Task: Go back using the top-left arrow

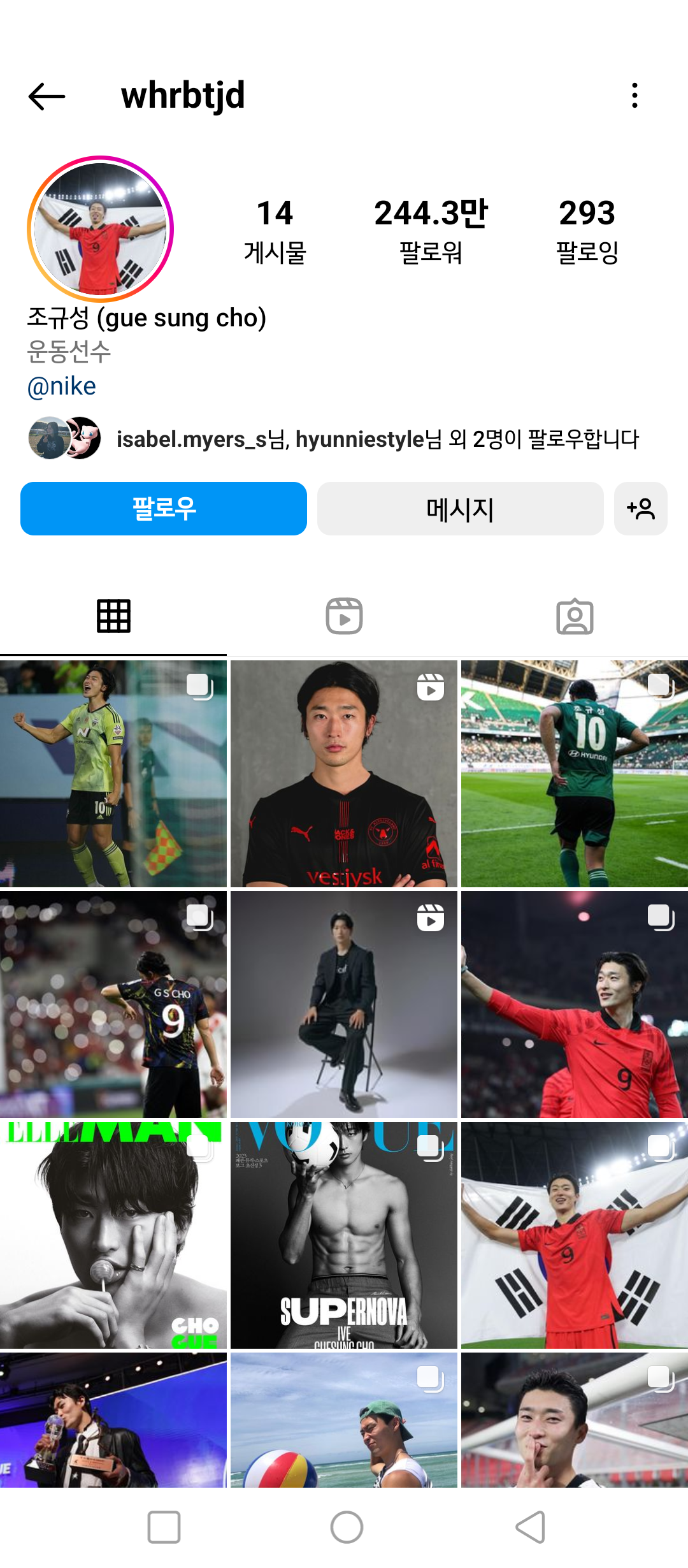Action: 47,97
